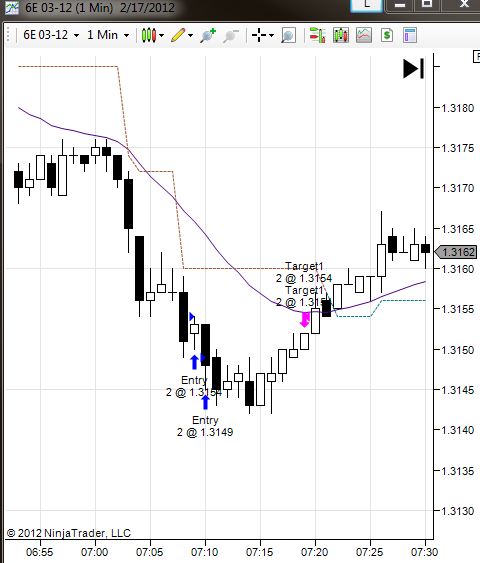Image resolution: width=480 pixels, height=563 pixels.
Task: Click the zoom frame magnifier icon
Action: pyautogui.click(x=288, y=35)
